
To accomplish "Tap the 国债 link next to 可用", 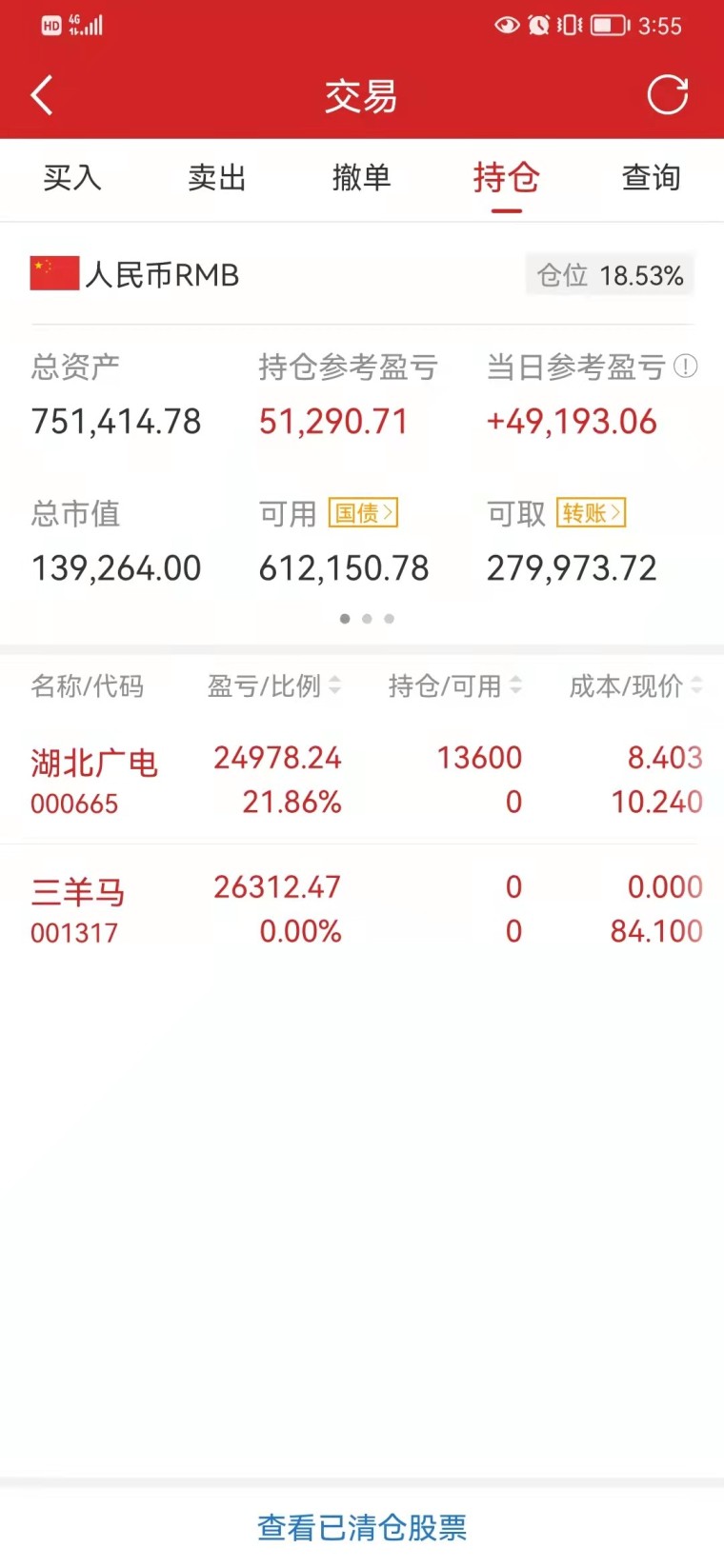I will tap(363, 513).
